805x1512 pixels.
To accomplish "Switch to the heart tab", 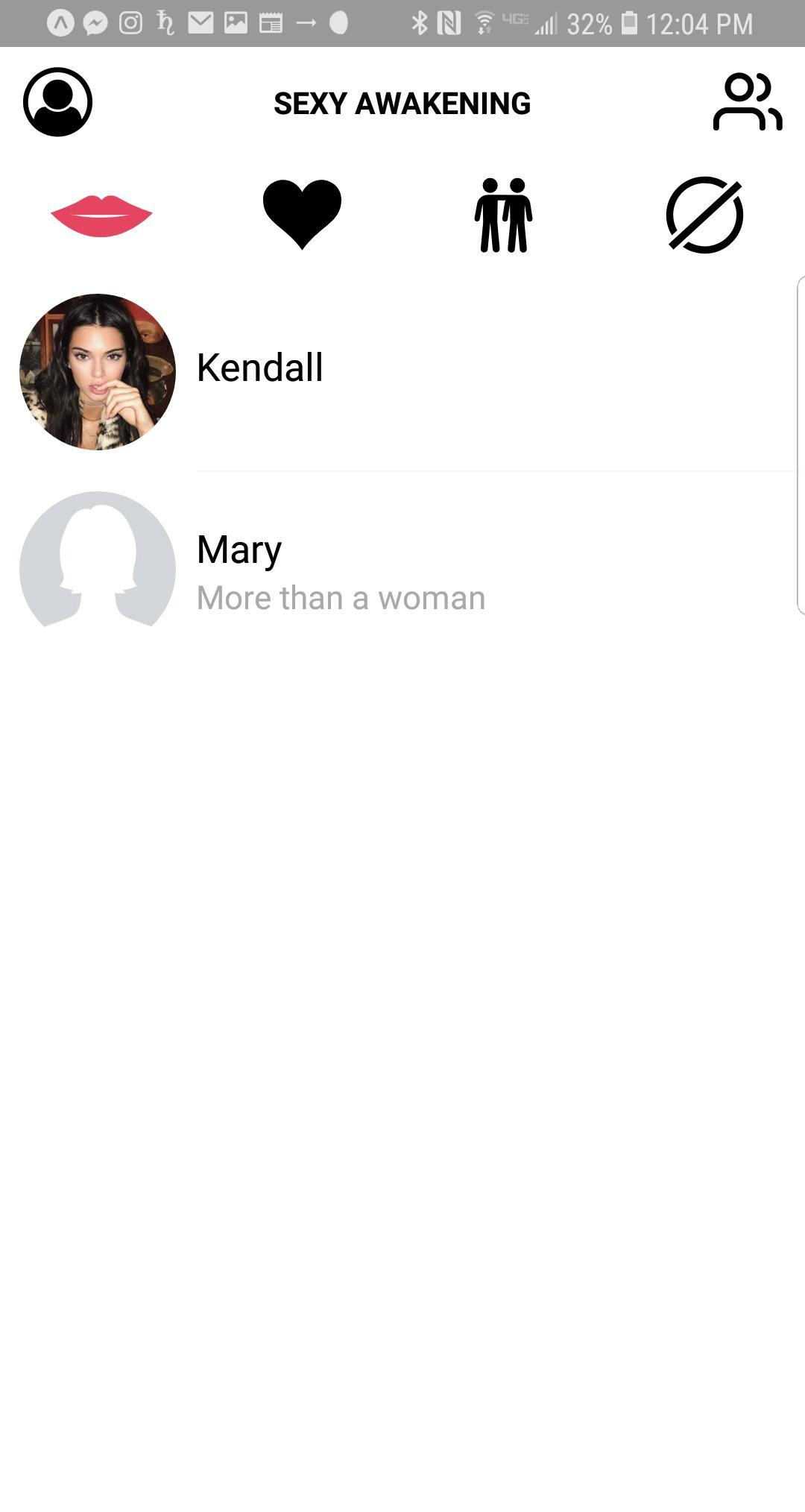I will tap(302, 214).
